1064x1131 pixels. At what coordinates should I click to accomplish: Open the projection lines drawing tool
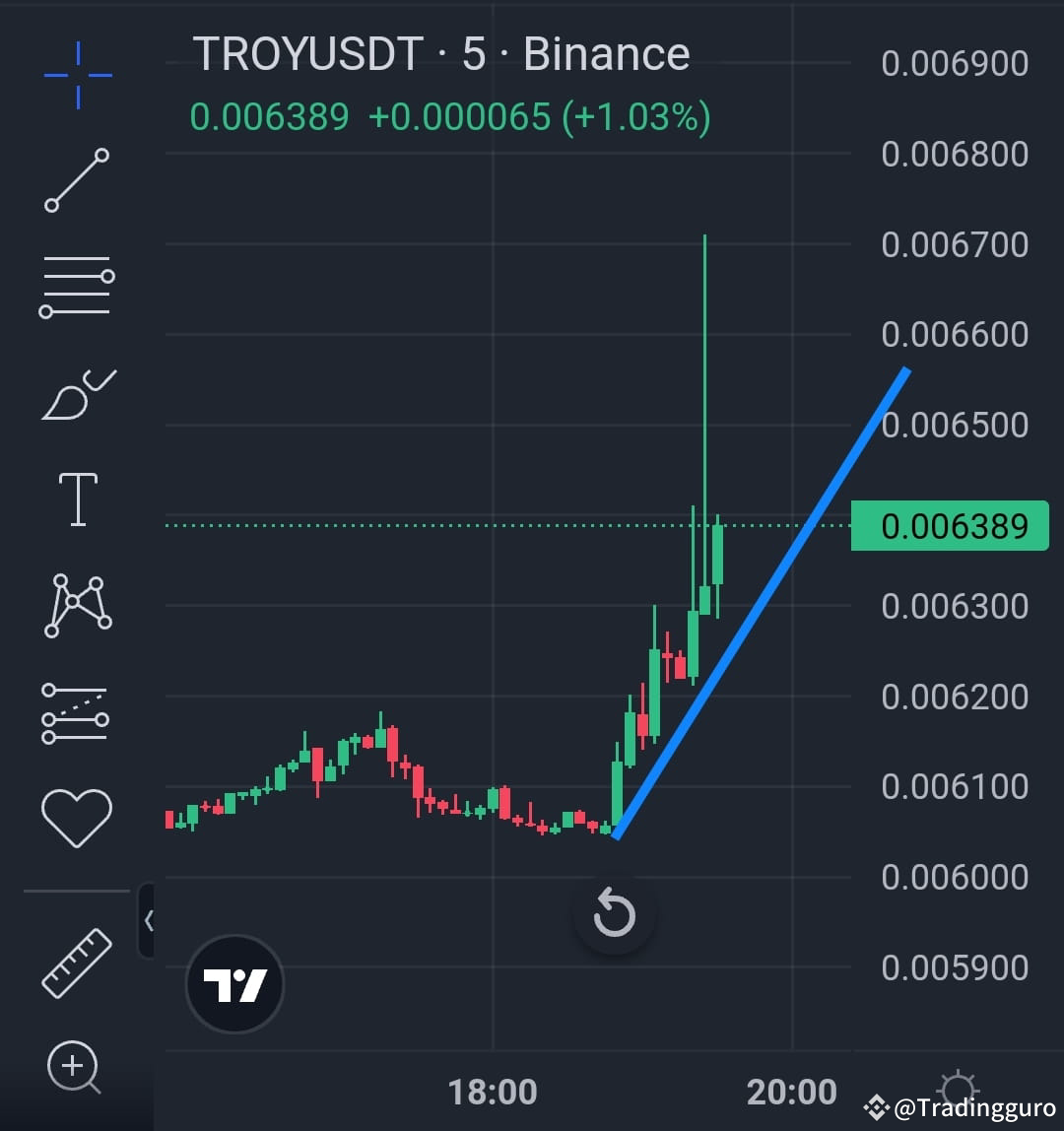[x=77, y=714]
